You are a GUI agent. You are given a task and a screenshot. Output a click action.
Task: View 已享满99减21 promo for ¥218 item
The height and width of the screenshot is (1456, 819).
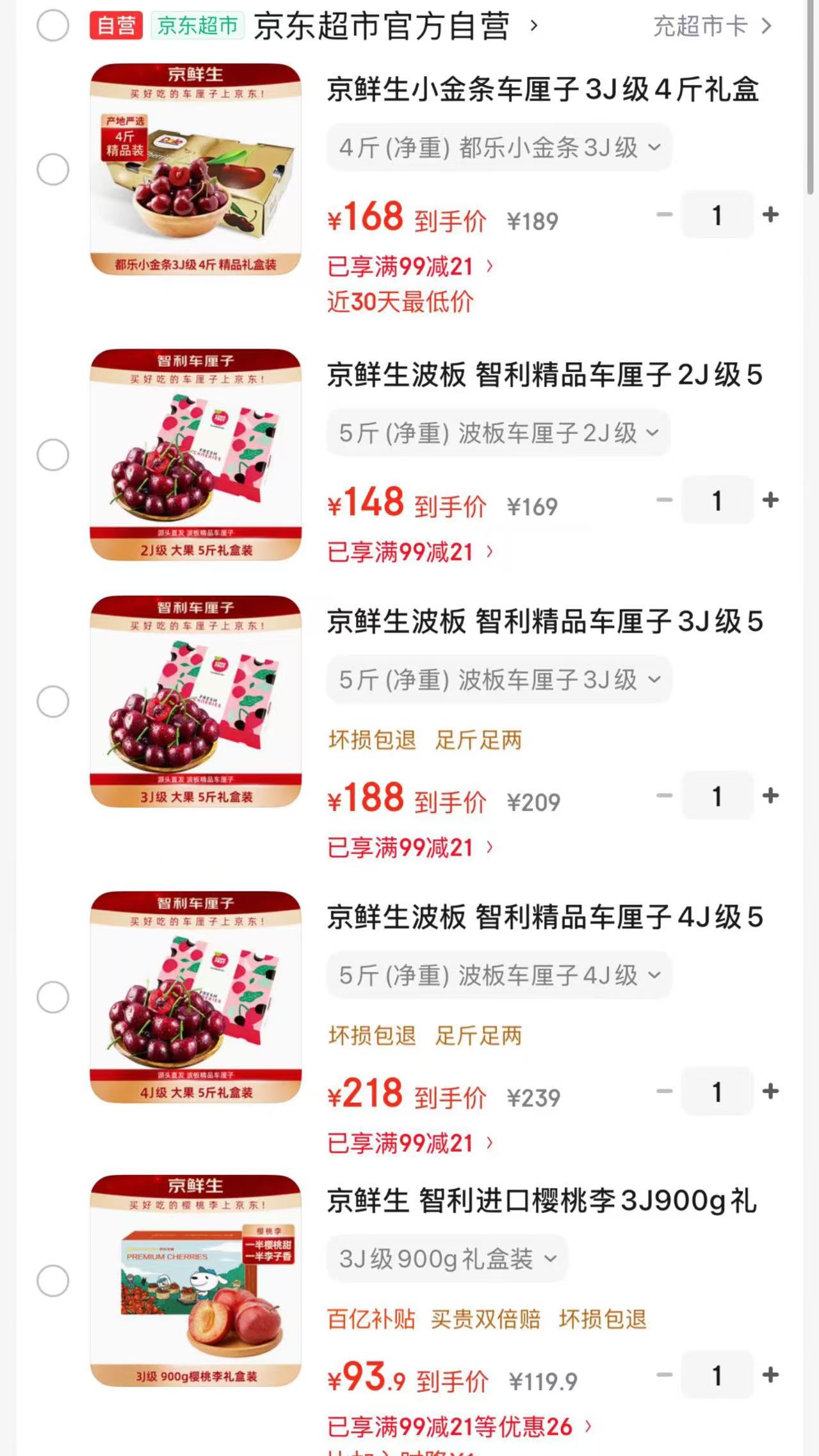click(x=410, y=1143)
